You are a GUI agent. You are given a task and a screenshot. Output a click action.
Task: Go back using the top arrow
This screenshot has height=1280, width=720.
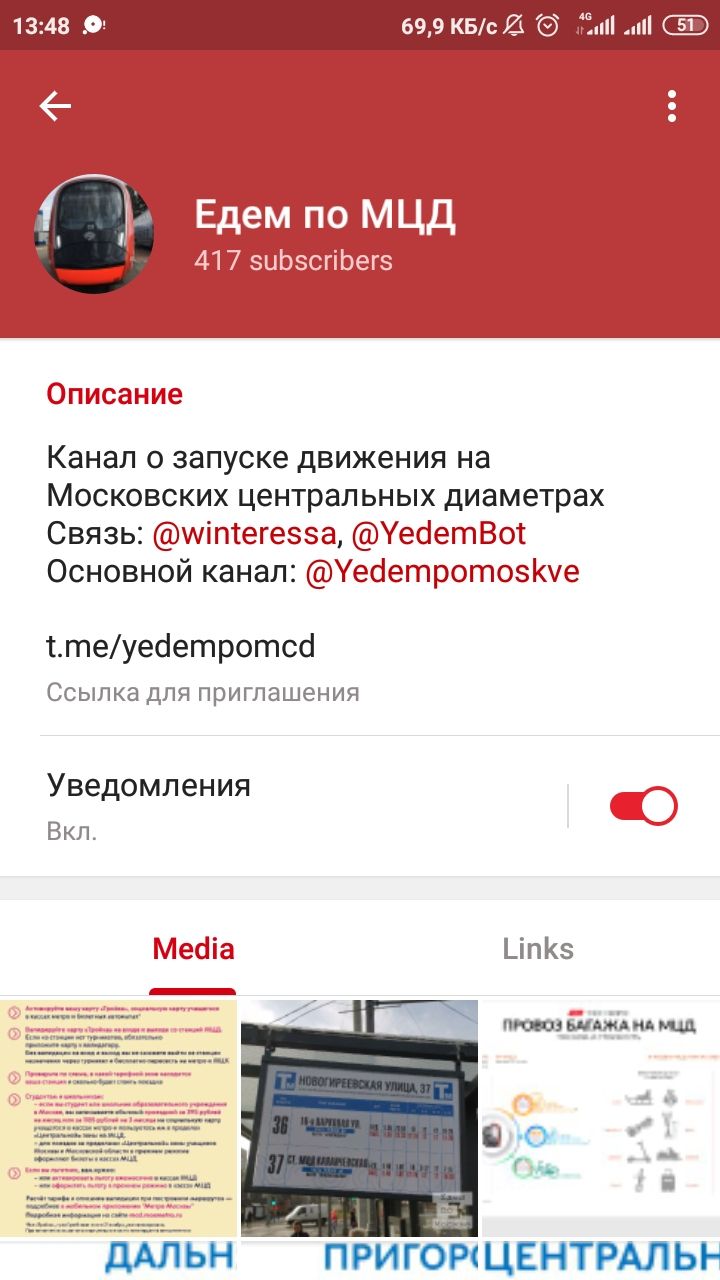click(55, 106)
